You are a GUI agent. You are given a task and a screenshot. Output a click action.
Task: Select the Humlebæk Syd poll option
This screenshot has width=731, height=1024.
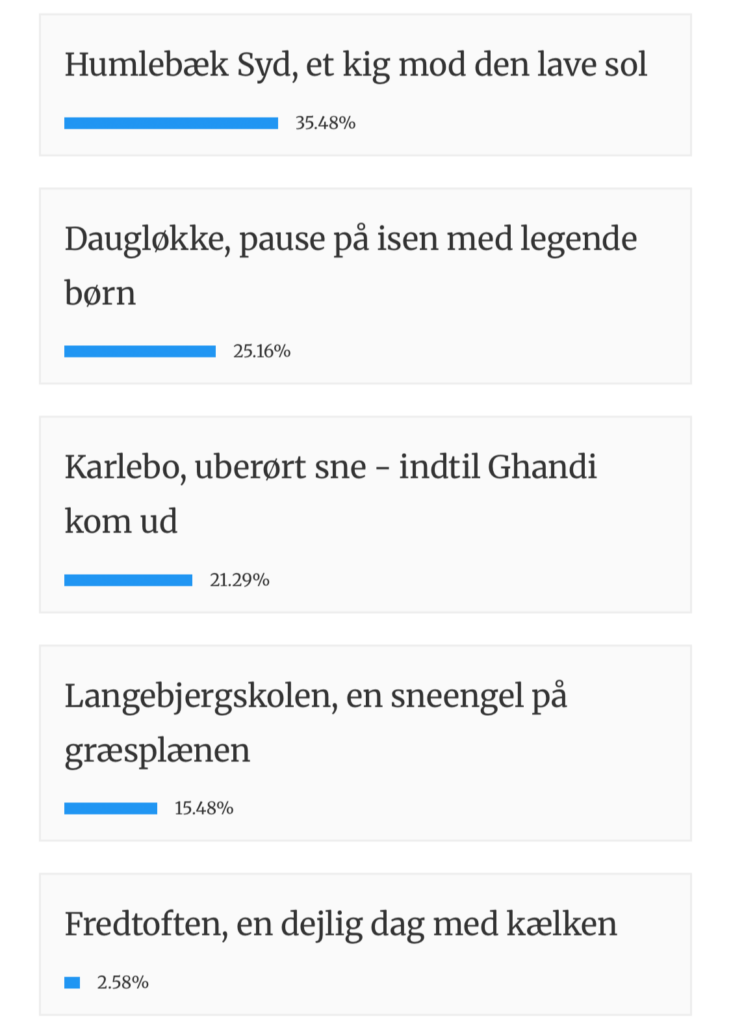click(356, 66)
